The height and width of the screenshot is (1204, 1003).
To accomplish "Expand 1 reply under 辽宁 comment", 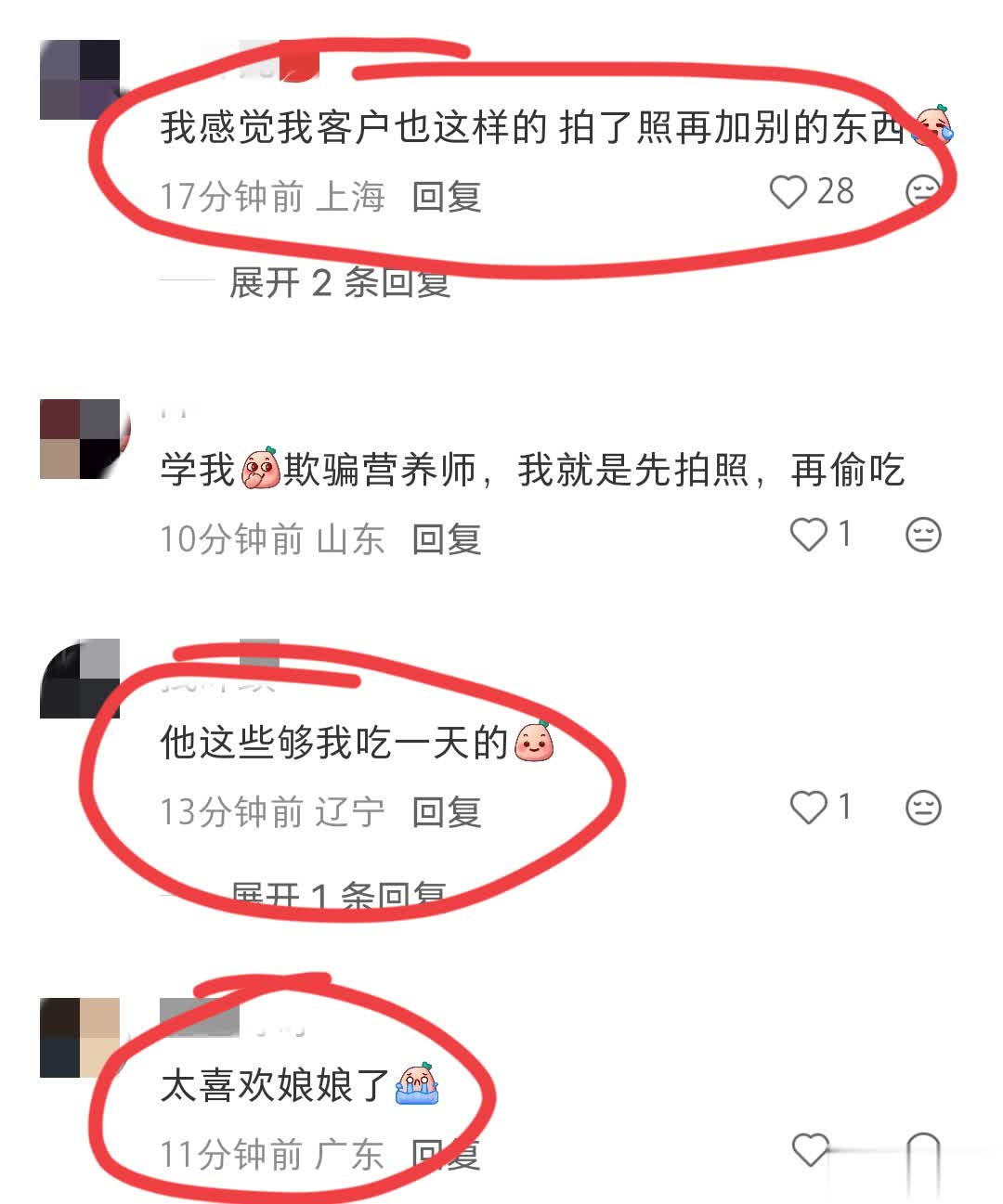I will 338,896.
